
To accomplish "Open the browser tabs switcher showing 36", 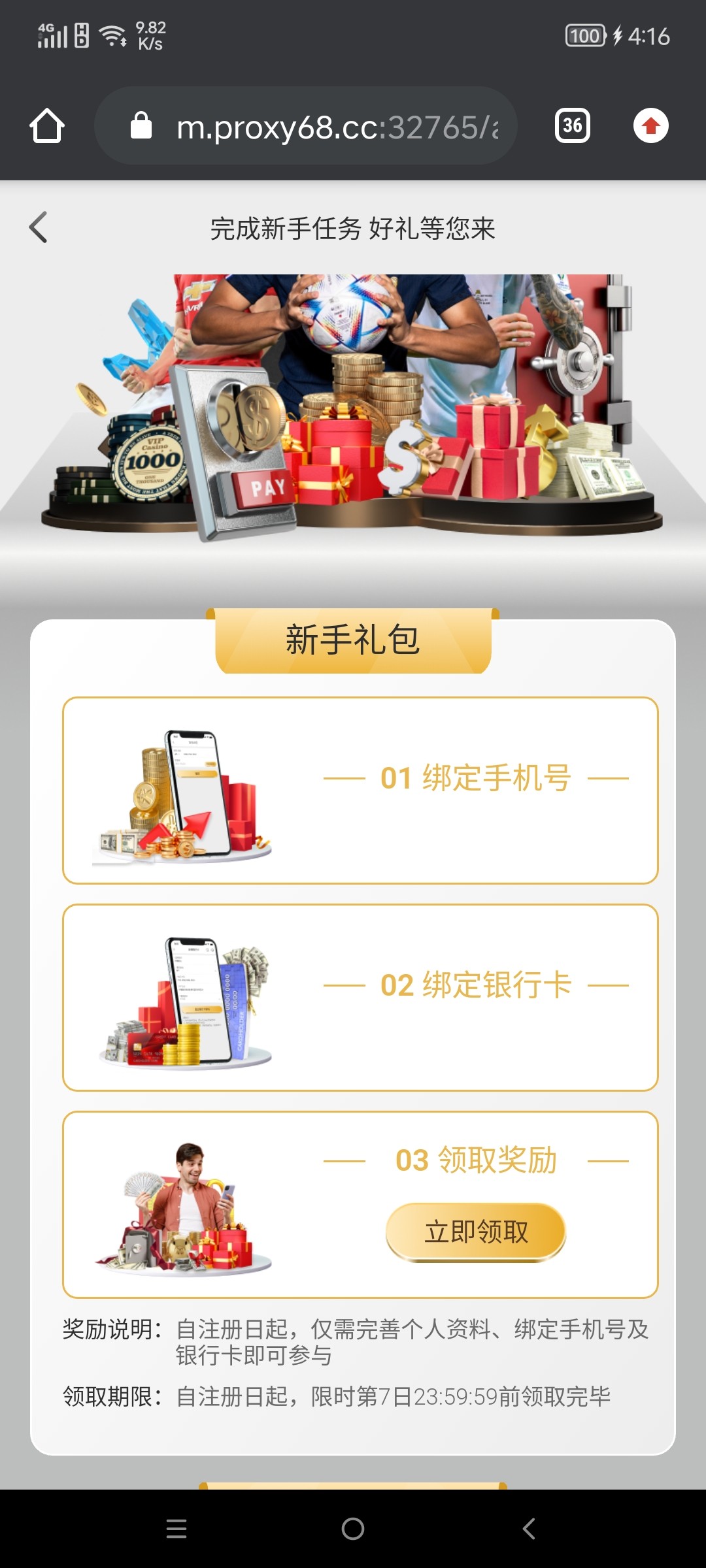I will (572, 125).
